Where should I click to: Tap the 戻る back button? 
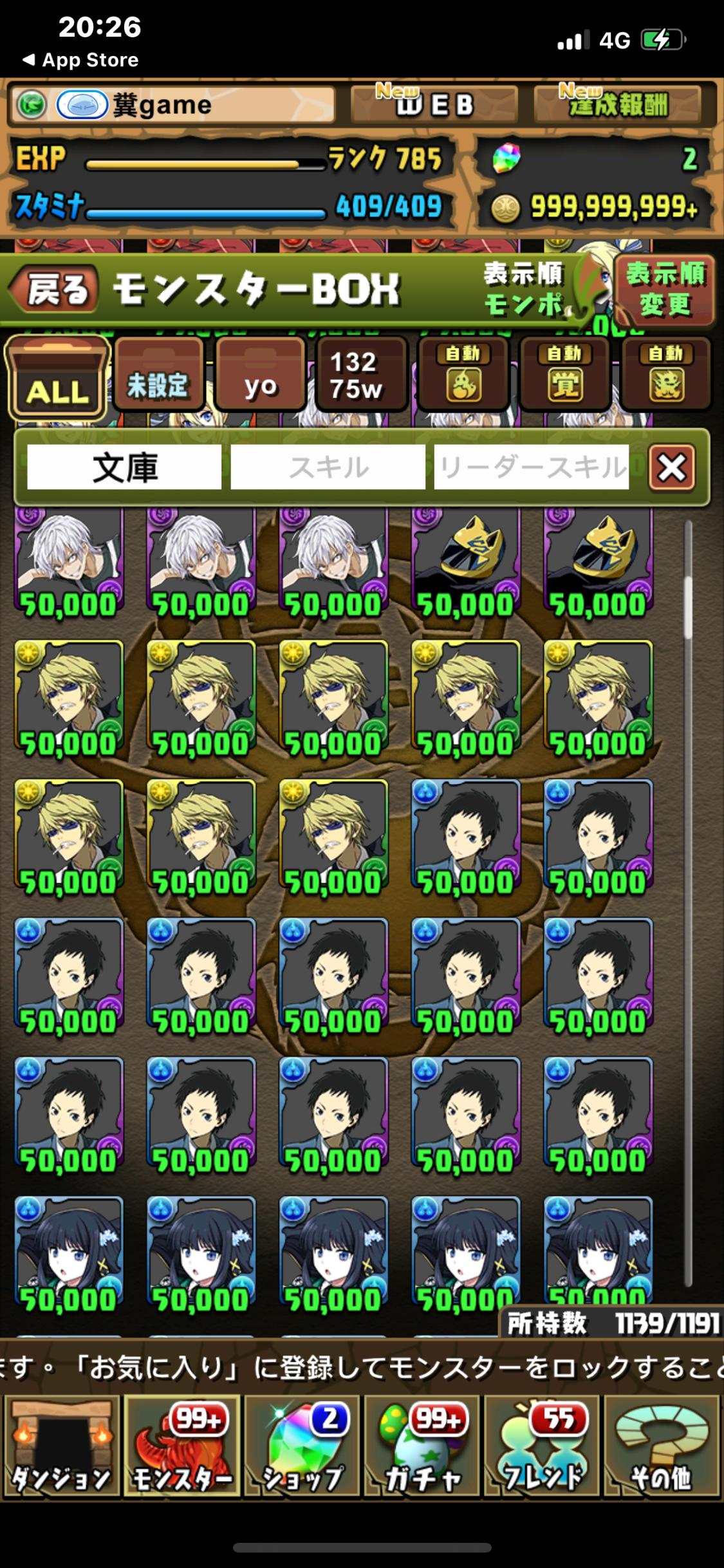point(55,290)
